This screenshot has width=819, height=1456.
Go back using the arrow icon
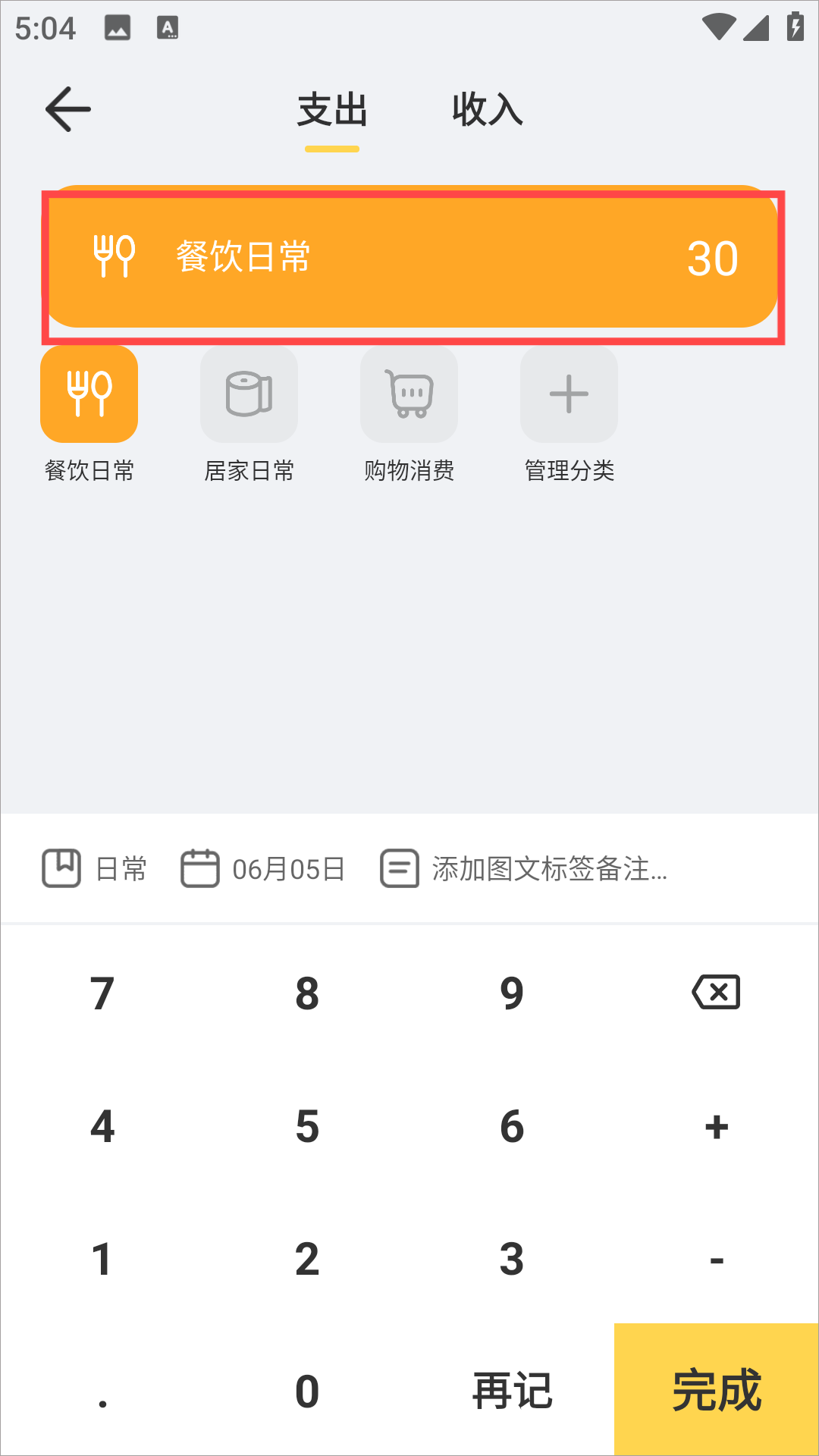68,109
